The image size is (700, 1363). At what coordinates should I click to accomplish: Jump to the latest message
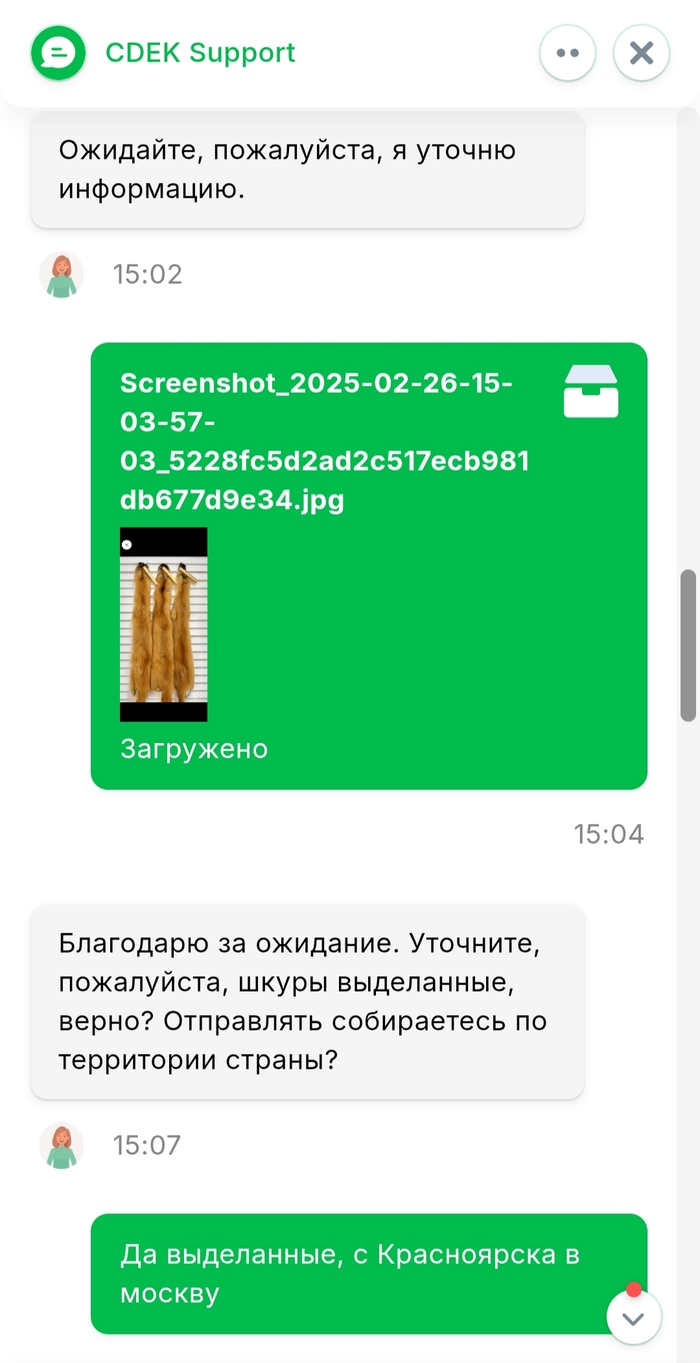(634, 1318)
